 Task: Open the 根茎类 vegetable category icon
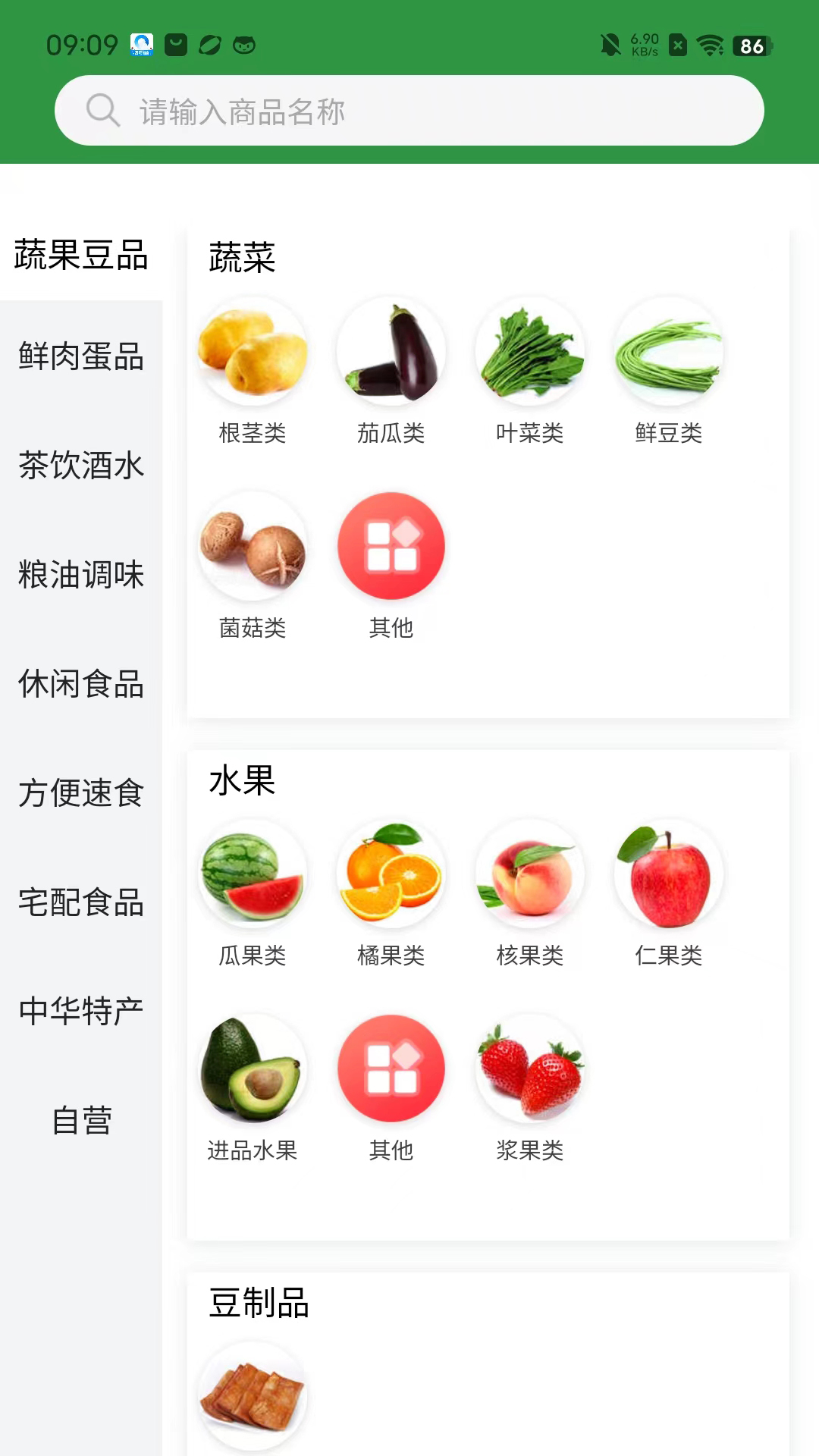[253, 351]
